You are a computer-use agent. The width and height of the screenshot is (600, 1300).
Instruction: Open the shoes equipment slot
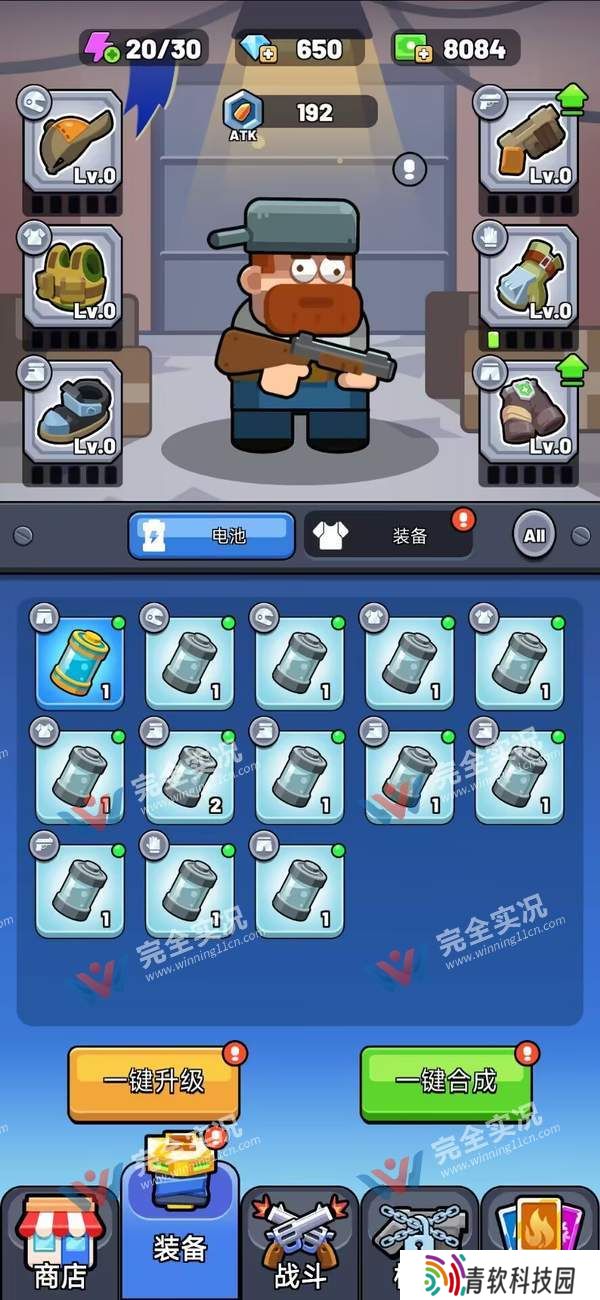coord(72,412)
